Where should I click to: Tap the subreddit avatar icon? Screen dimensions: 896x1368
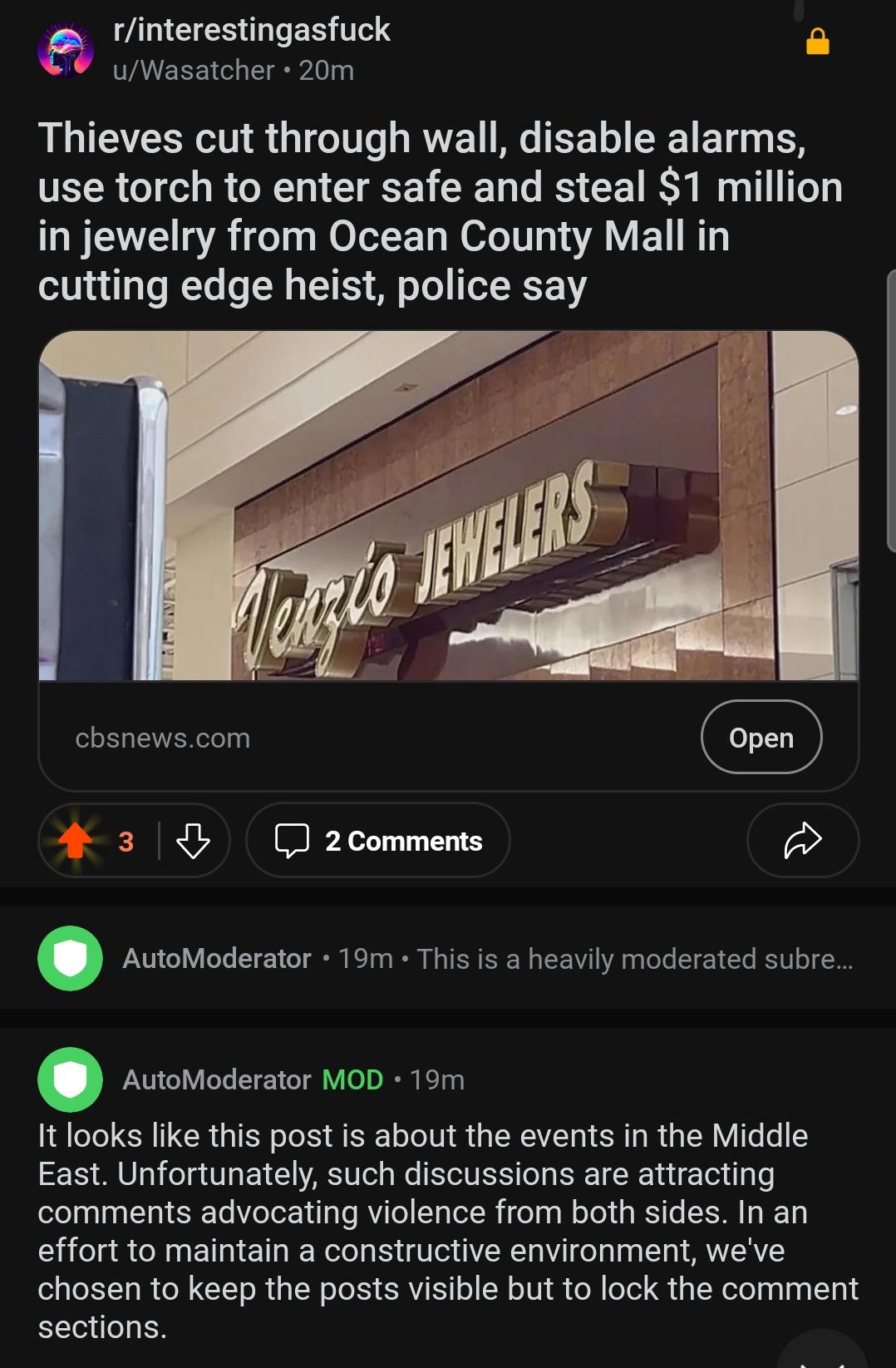point(66,52)
